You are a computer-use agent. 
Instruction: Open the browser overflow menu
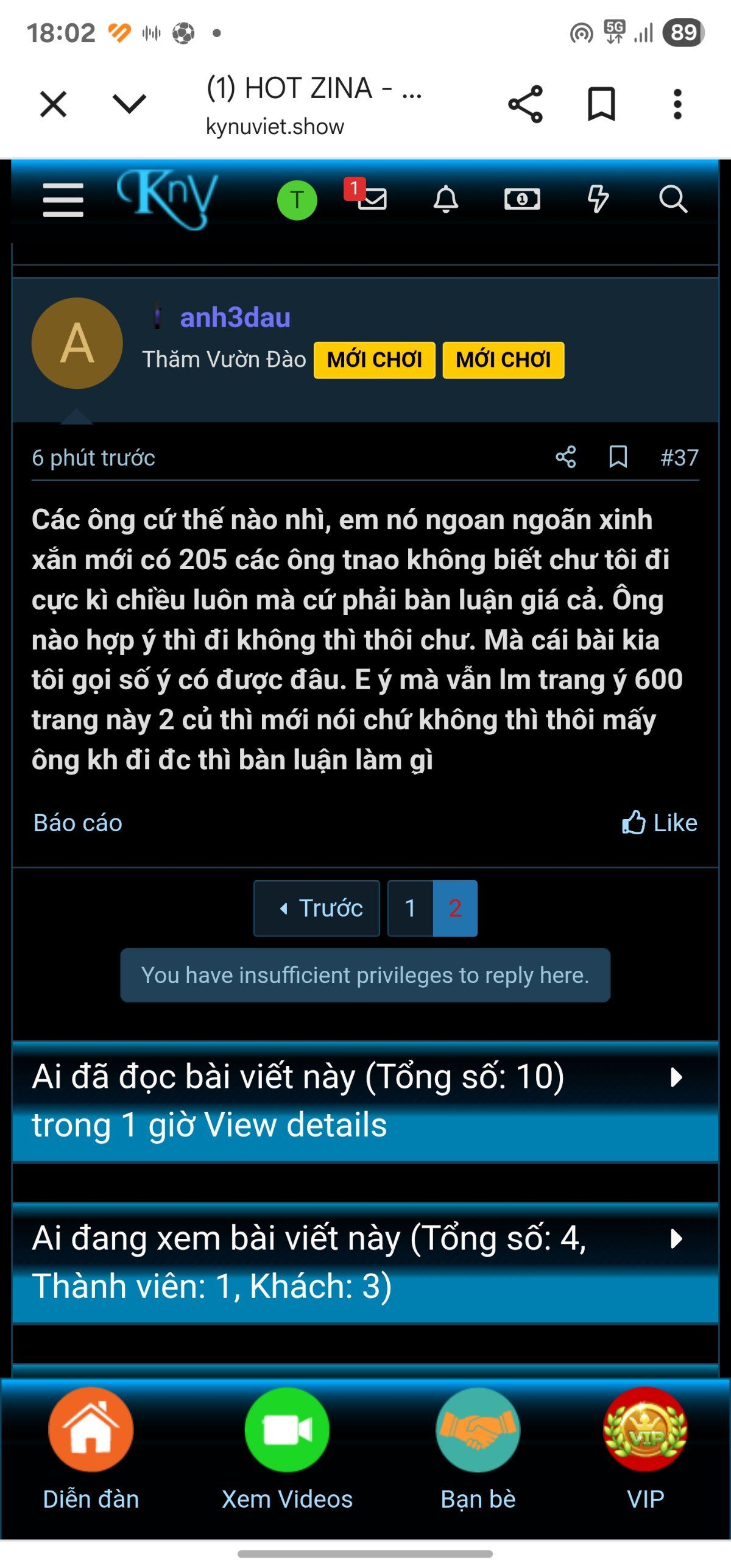click(x=677, y=104)
